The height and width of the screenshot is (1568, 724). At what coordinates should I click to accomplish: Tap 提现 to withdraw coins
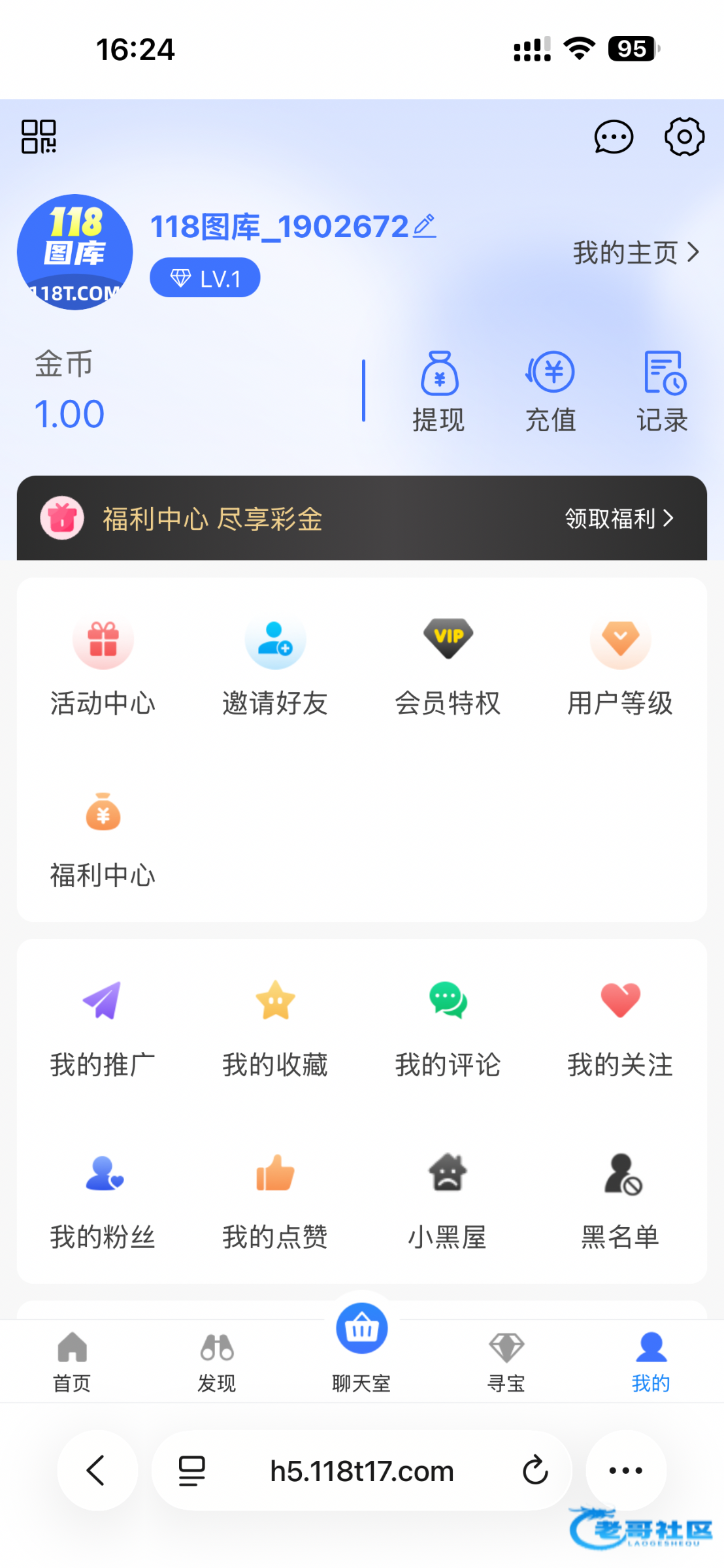(438, 391)
